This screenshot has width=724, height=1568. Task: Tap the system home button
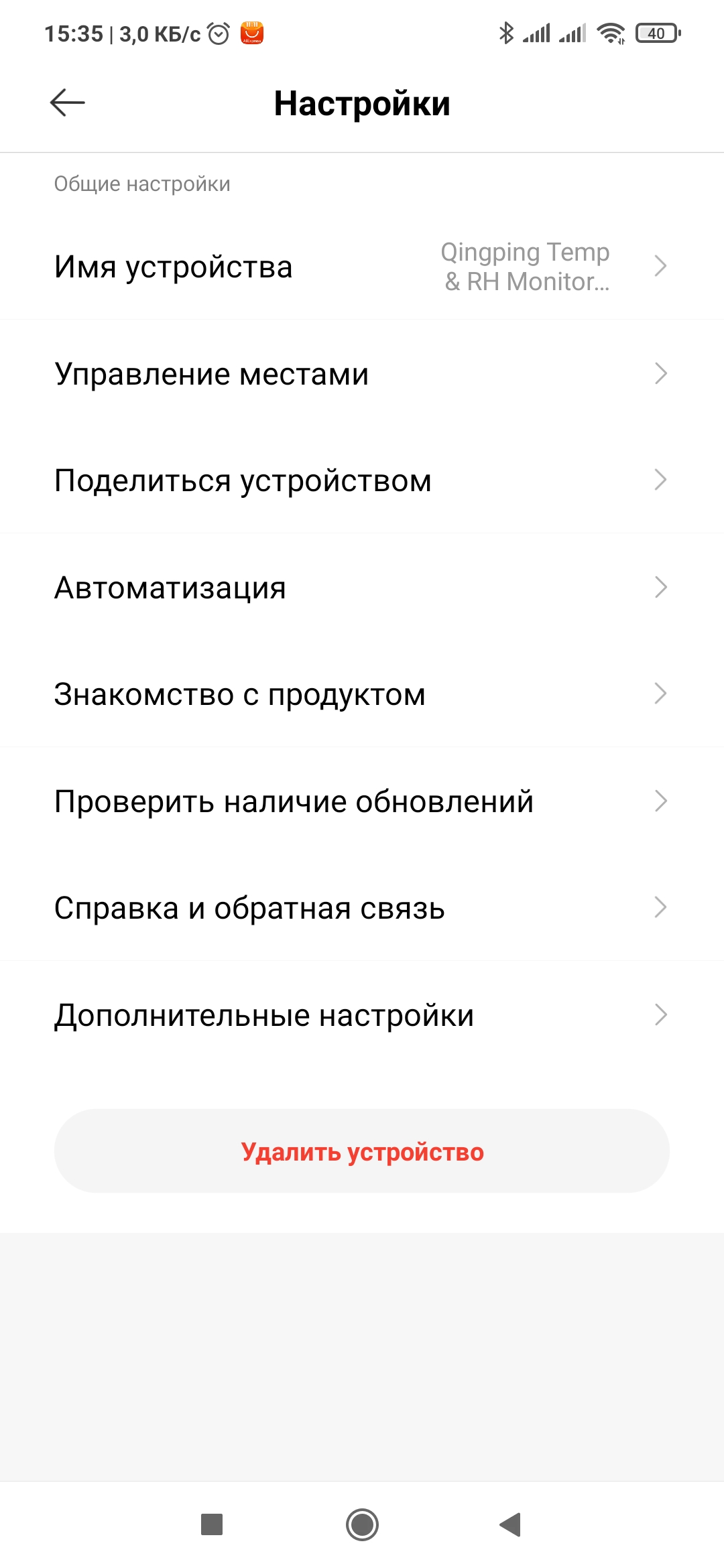[x=362, y=1524]
